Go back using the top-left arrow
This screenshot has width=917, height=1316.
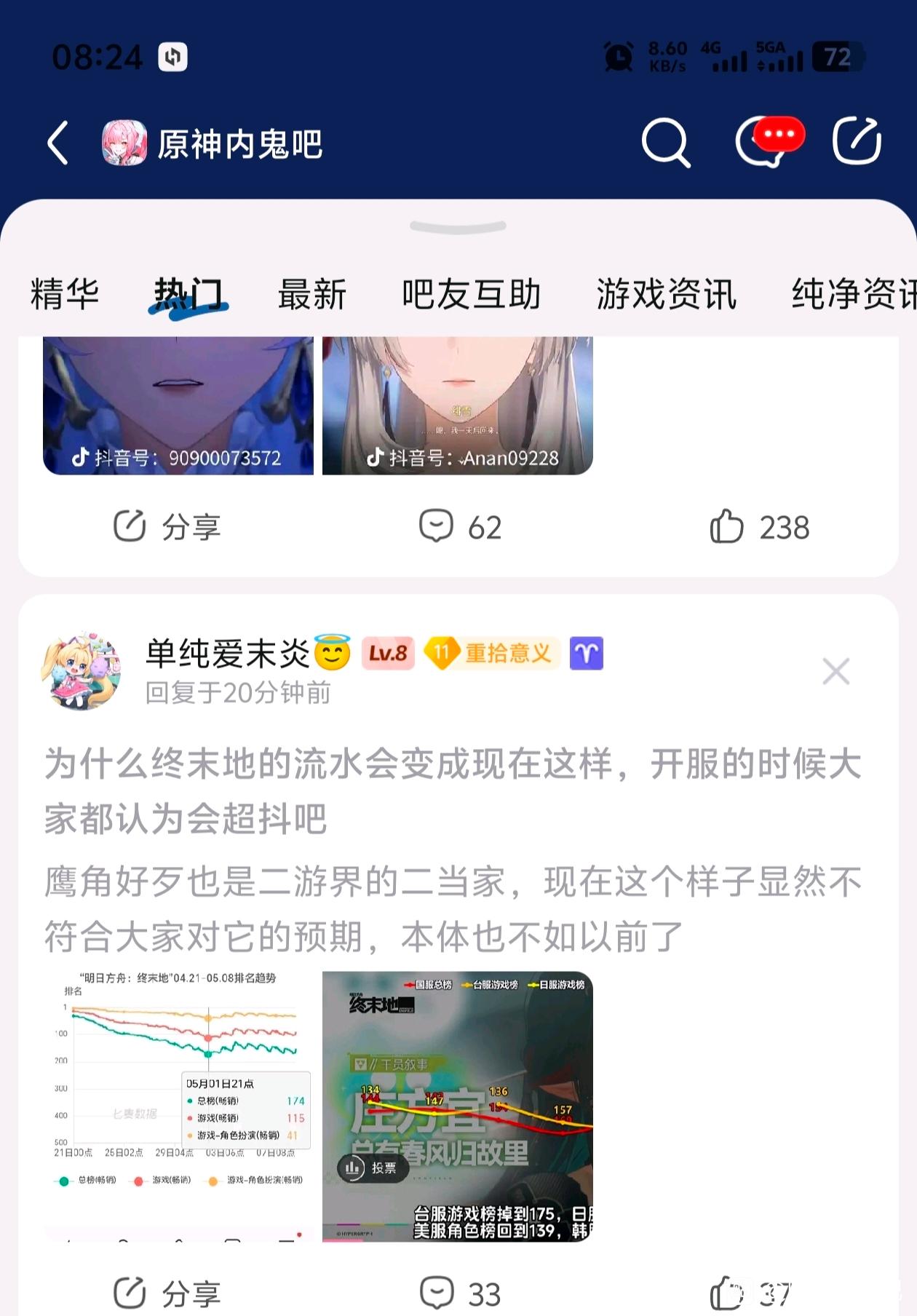(57, 143)
